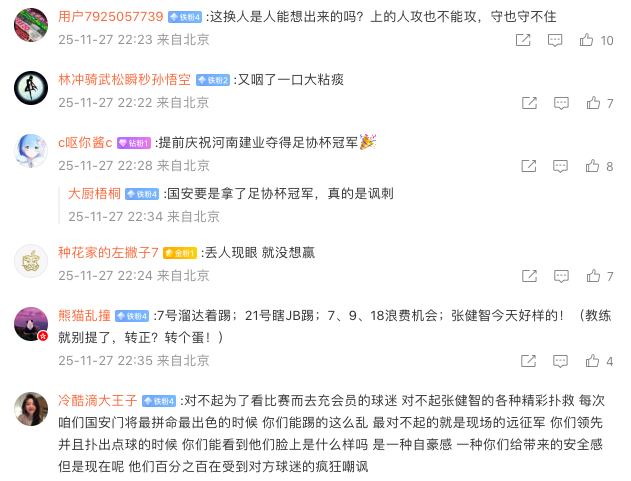Like c呕你酱c's comment

click(593, 166)
